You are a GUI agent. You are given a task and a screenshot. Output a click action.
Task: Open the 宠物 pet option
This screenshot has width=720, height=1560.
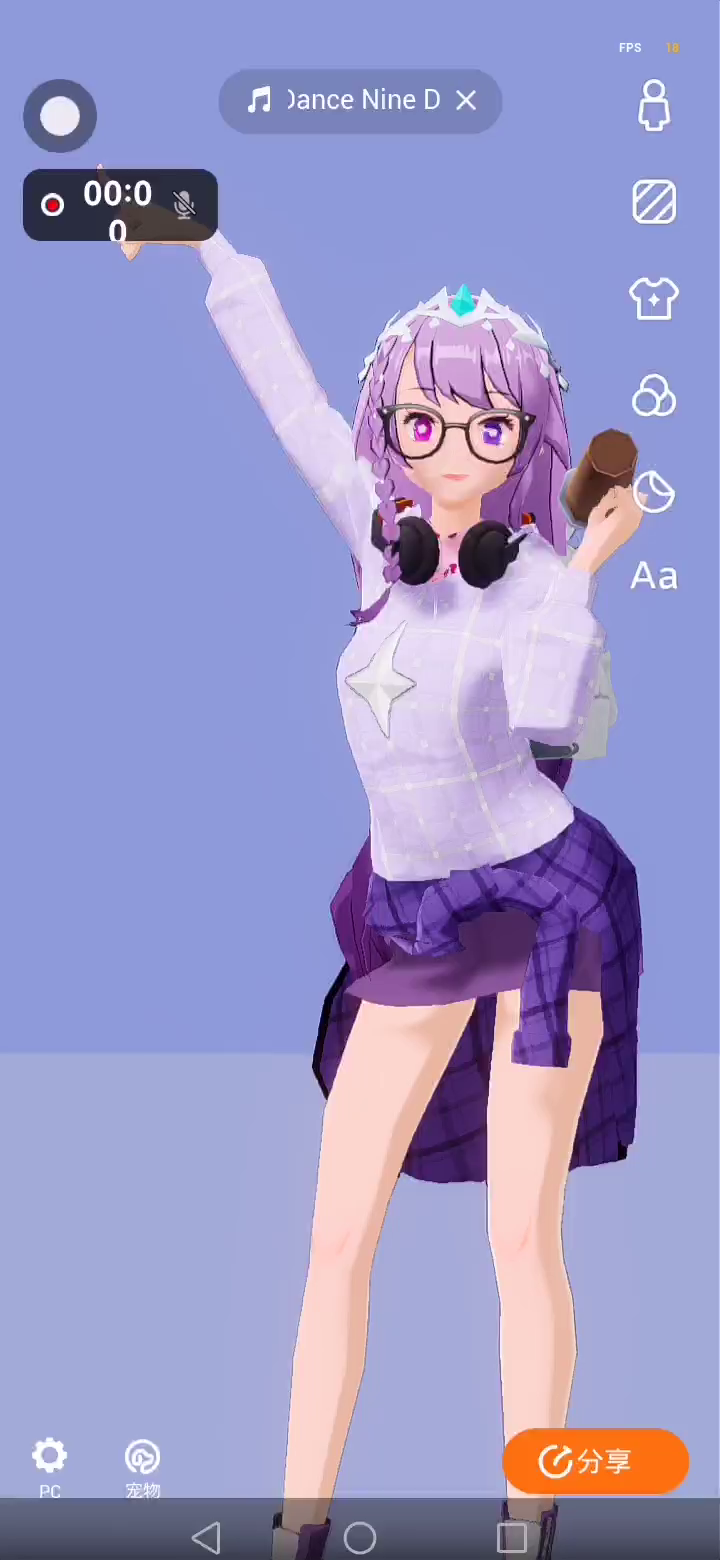143,1468
